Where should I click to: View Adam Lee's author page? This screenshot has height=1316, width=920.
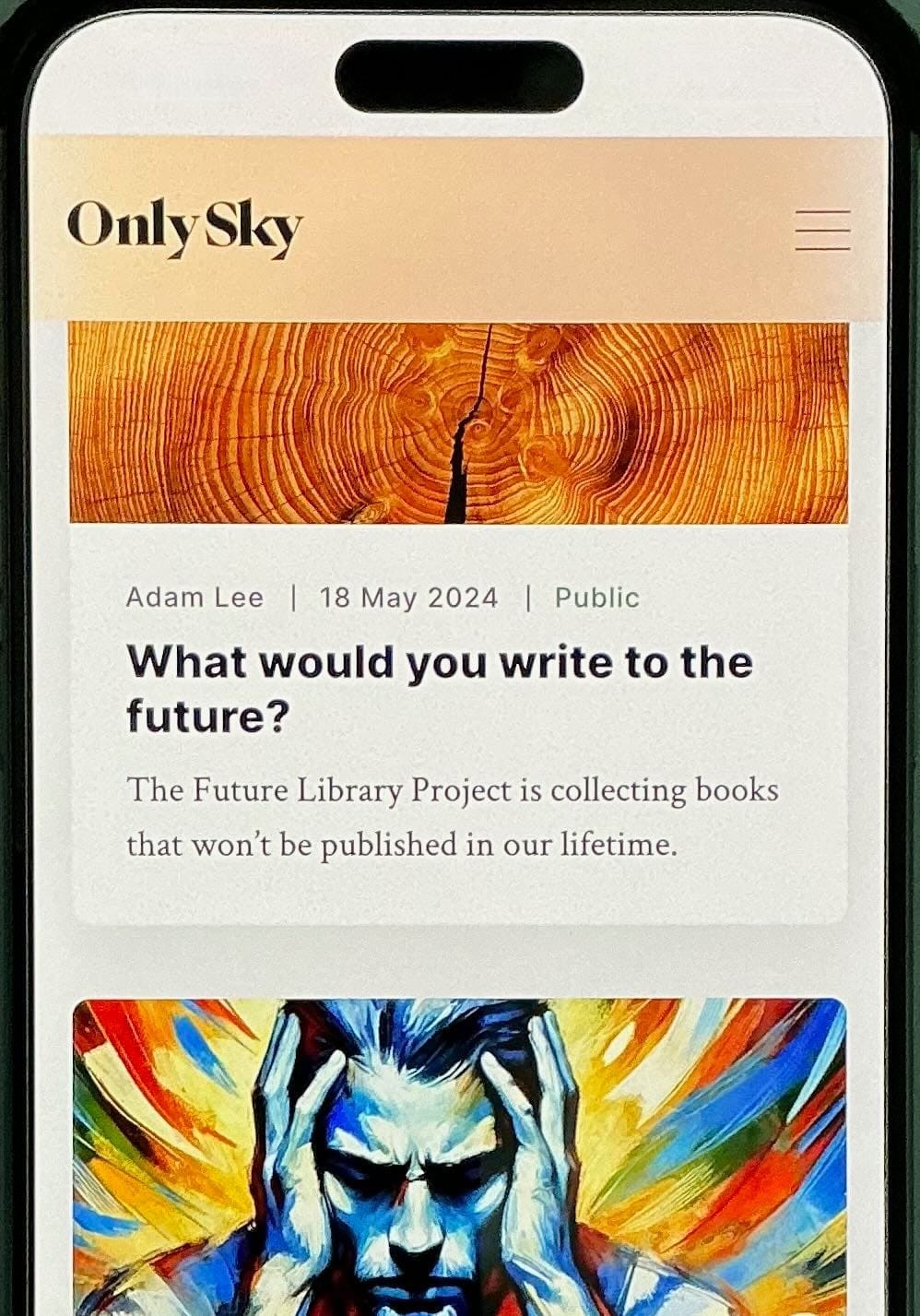click(195, 598)
